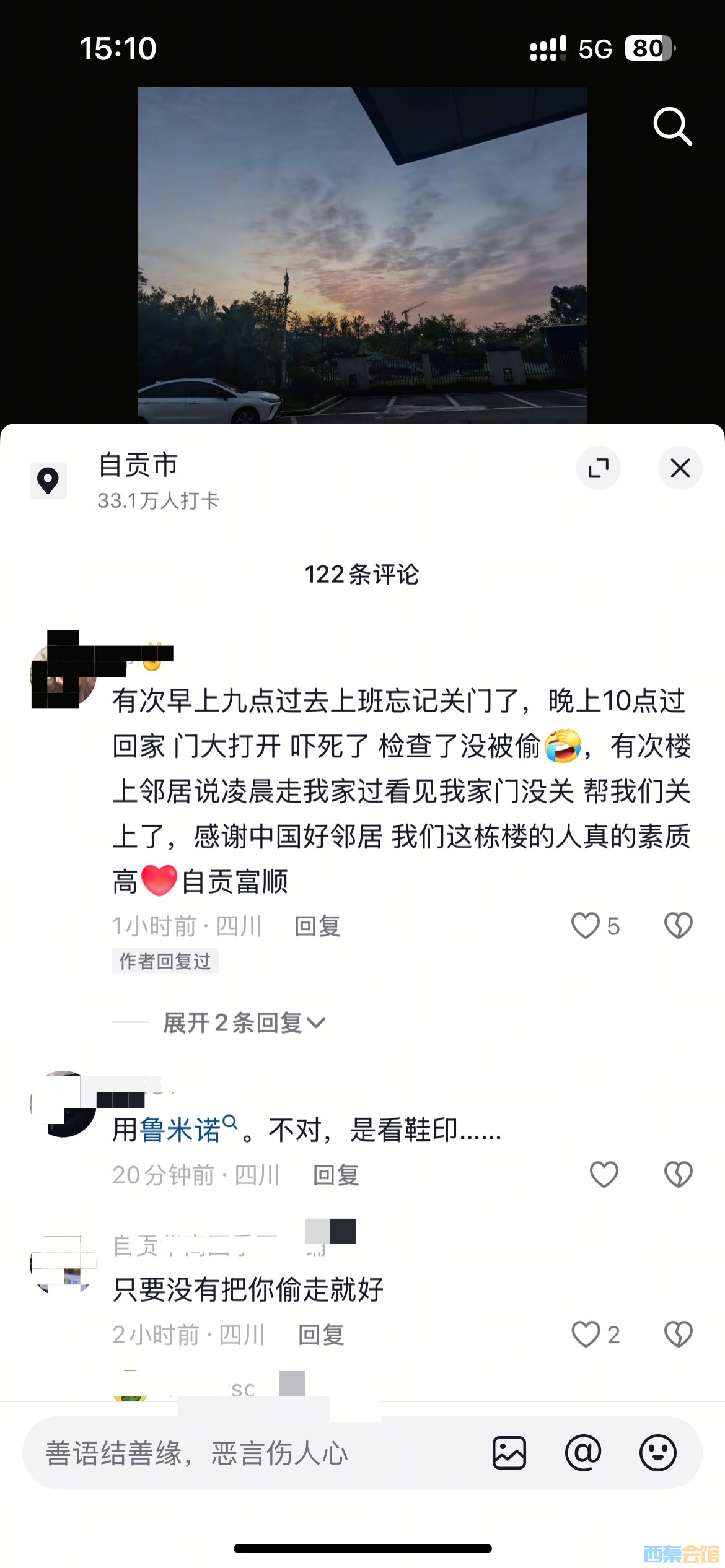Dislike the comment about 自贡富顺
Screen dimensions: 725x1568
(x=678, y=926)
